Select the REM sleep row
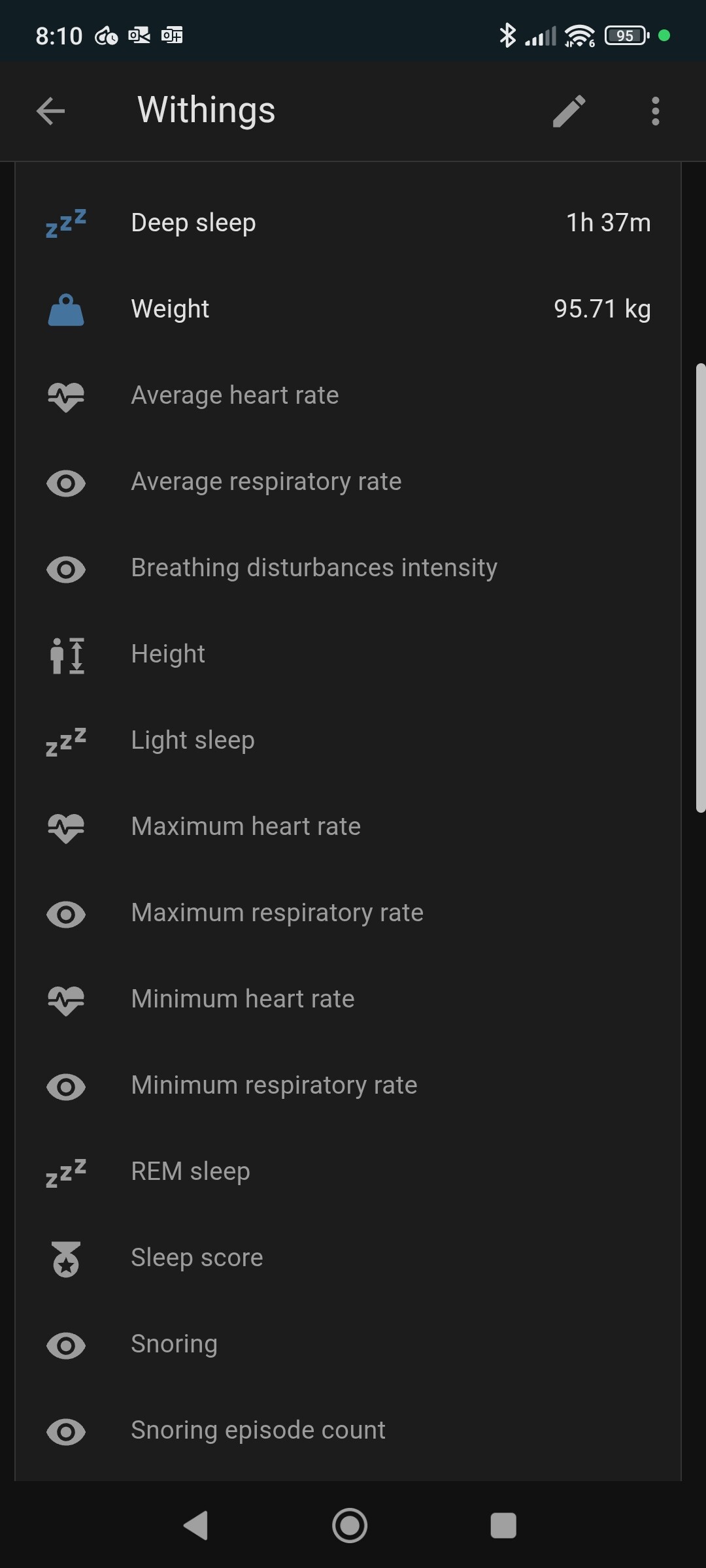 tap(348, 1171)
